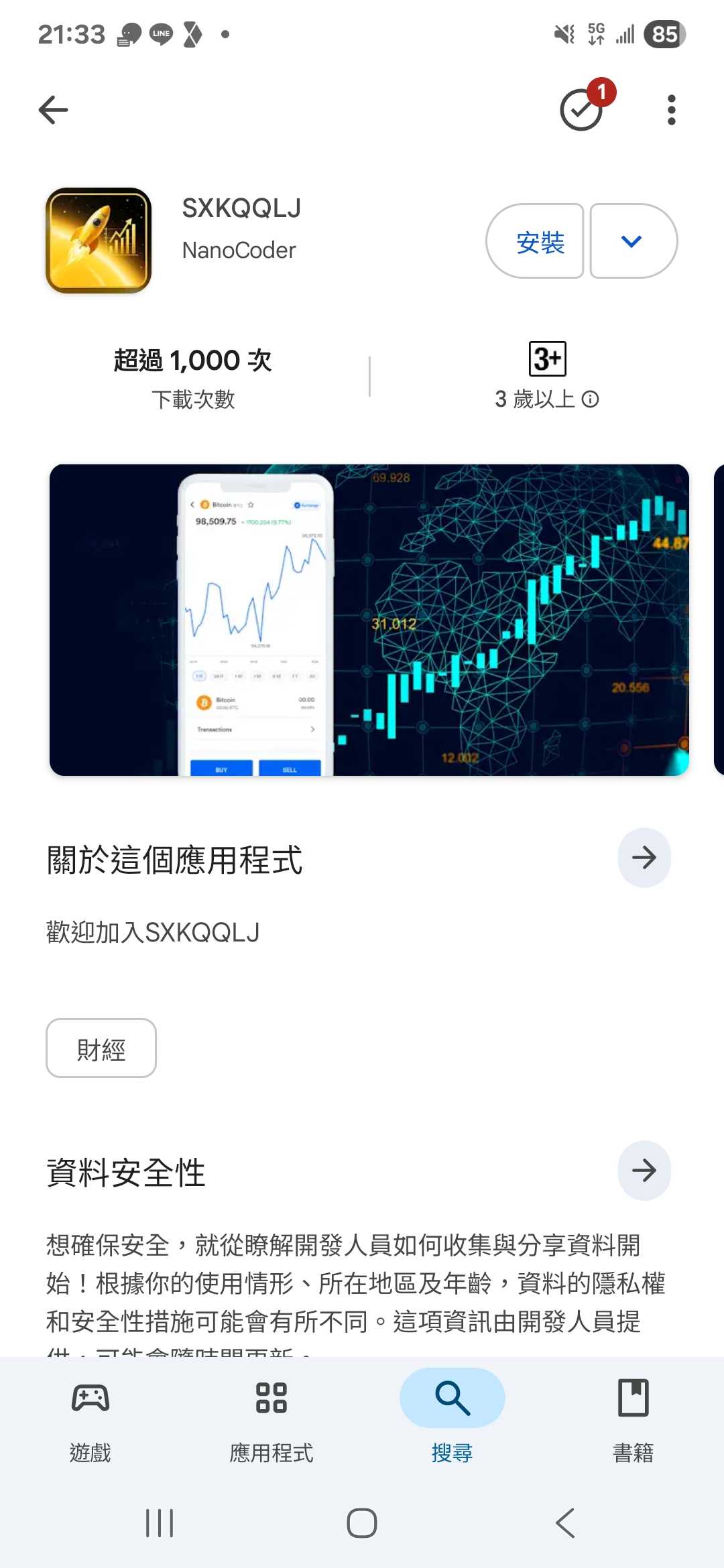Select the 財經 category chip
This screenshot has width=724, height=1568.
(101, 1048)
